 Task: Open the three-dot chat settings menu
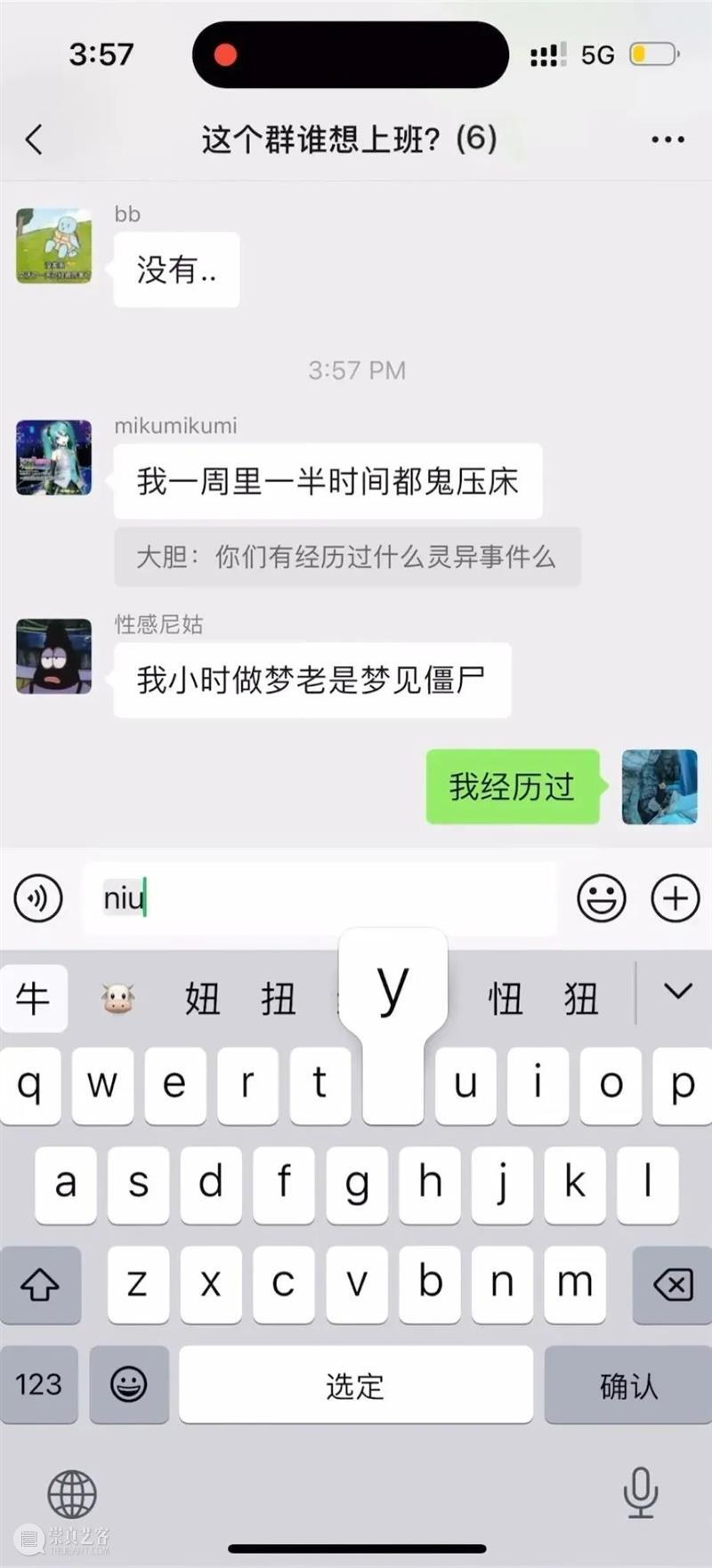(667, 140)
